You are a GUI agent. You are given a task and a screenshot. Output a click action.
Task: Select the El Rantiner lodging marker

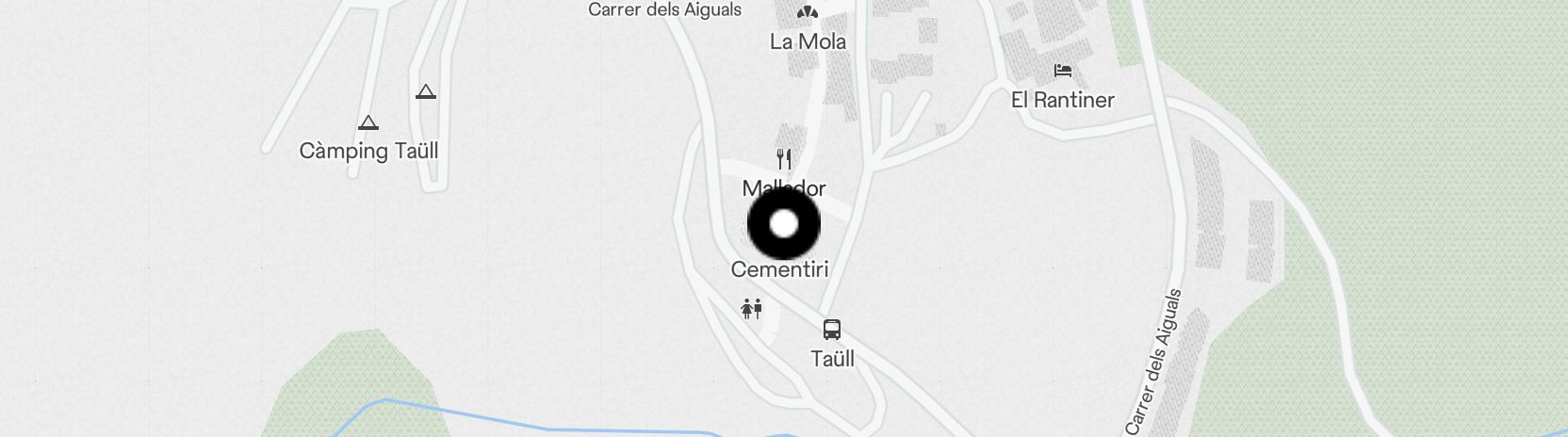(x=1063, y=71)
